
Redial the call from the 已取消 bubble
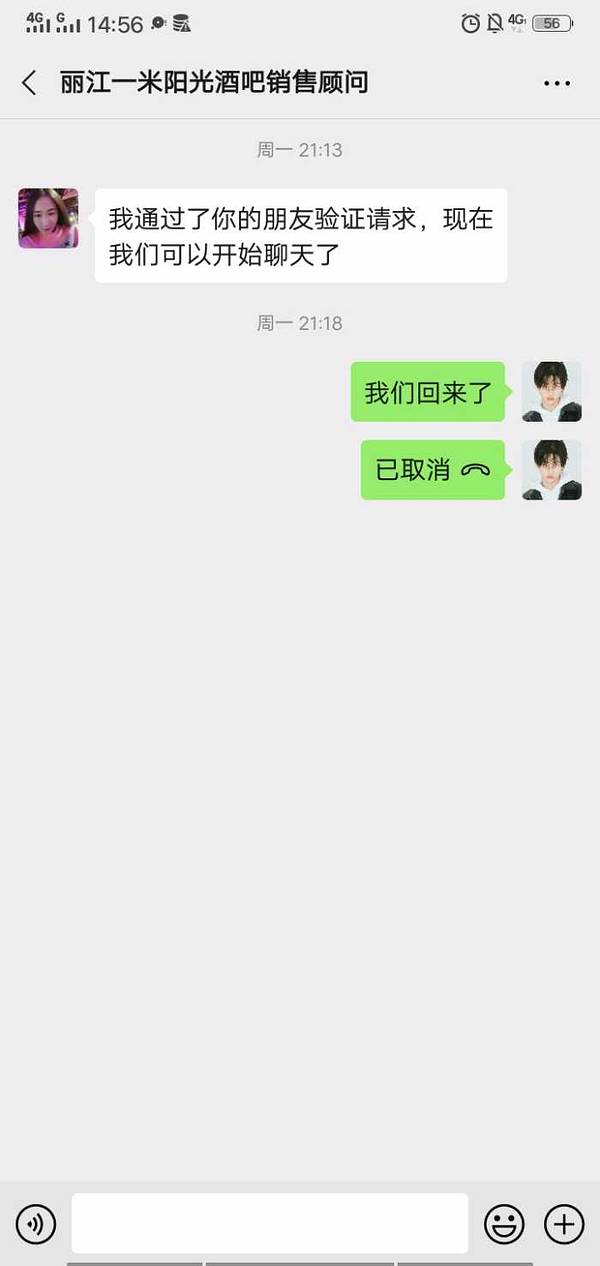point(432,470)
